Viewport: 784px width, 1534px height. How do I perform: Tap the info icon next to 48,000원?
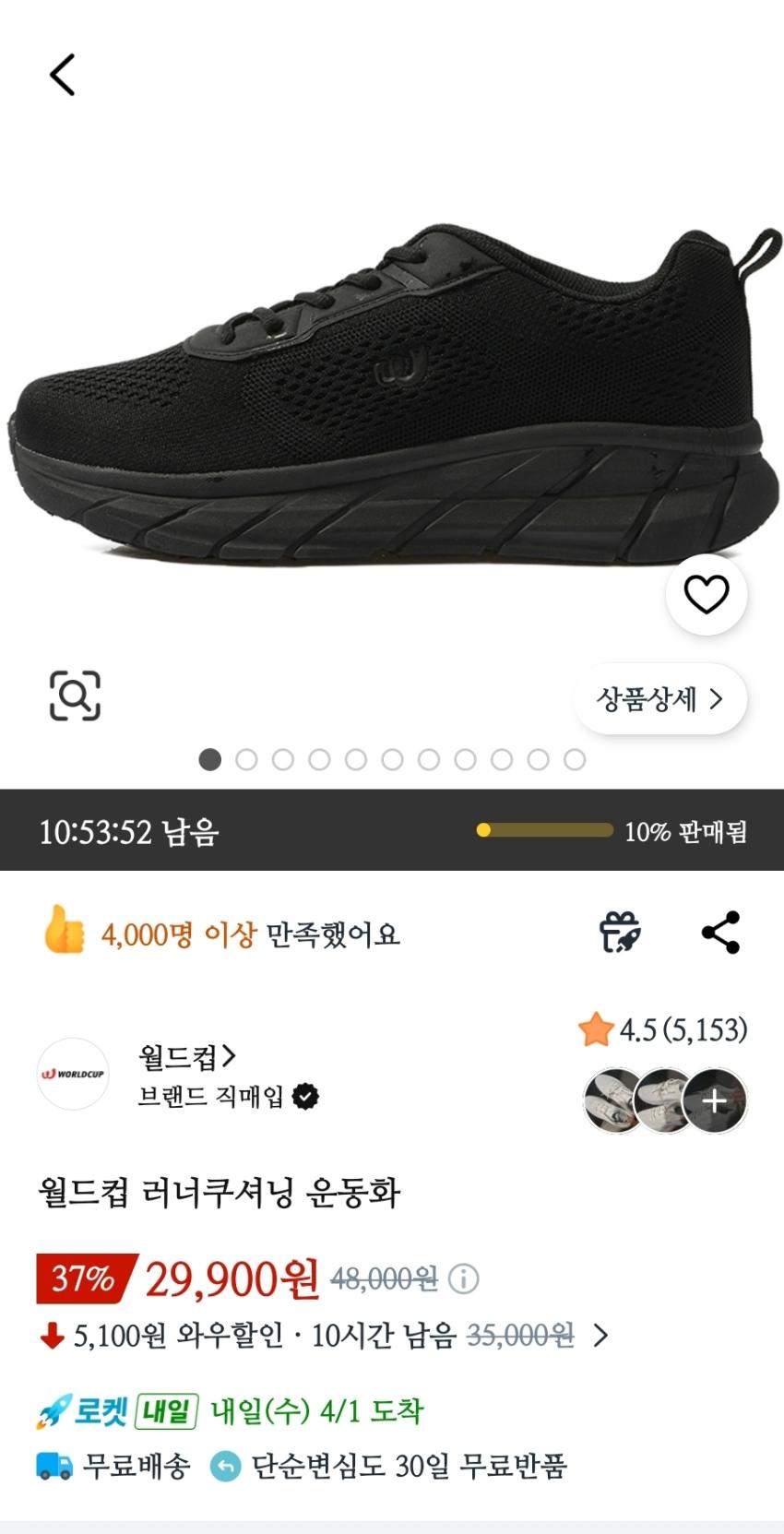[463, 1279]
